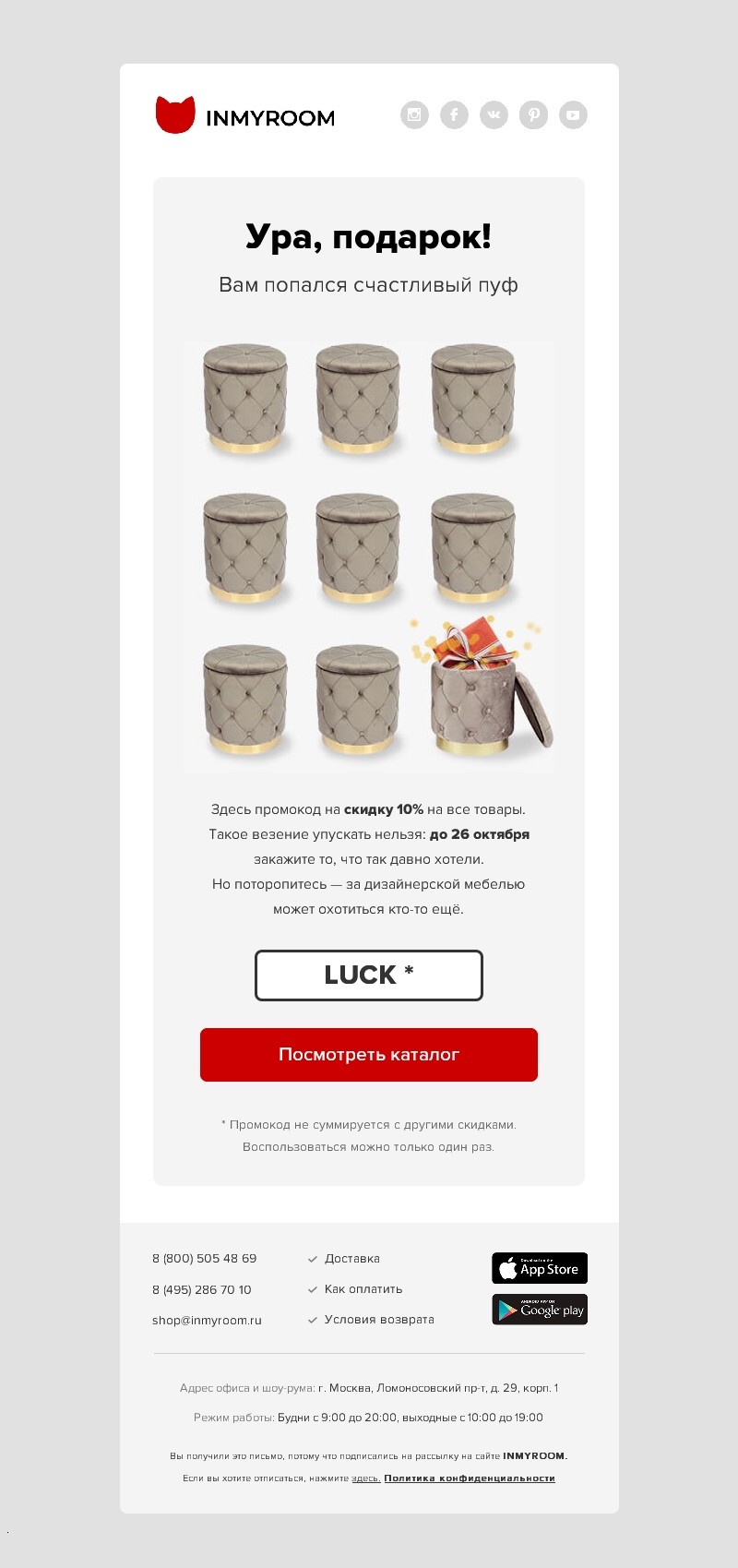
Task: Tap the red Посмотреть каталог button
Action: [369, 1054]
